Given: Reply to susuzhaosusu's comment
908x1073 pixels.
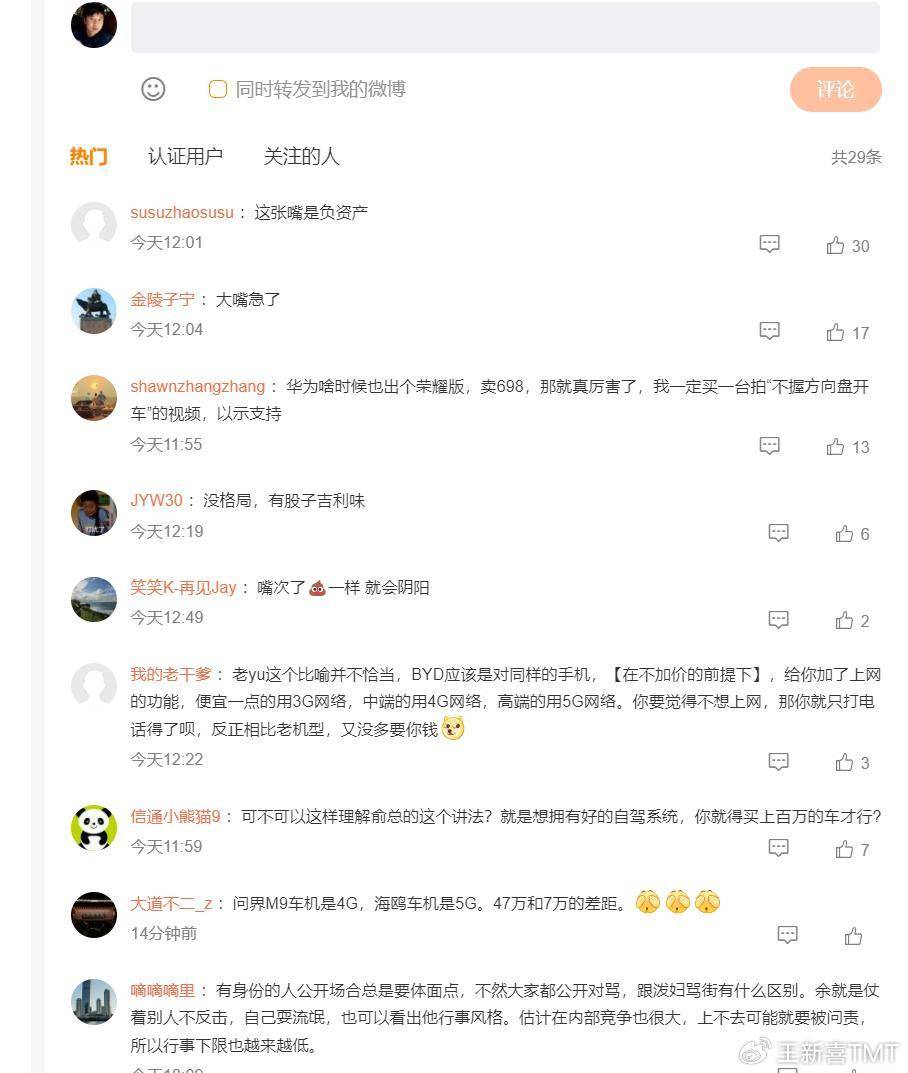Looking at the screenshot, I should [769, 244].
